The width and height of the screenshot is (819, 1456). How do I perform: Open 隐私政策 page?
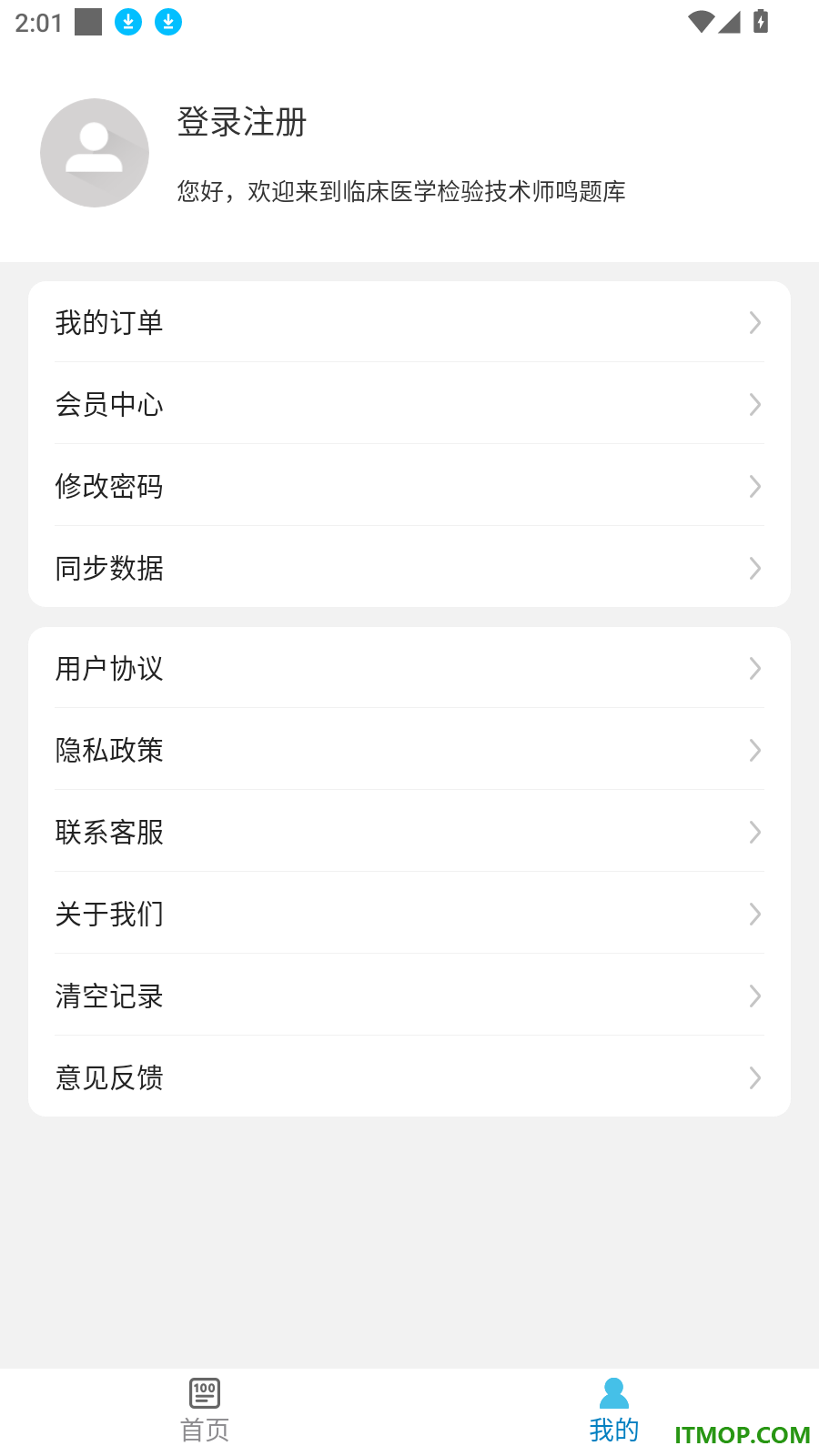[x=409, y=750]
